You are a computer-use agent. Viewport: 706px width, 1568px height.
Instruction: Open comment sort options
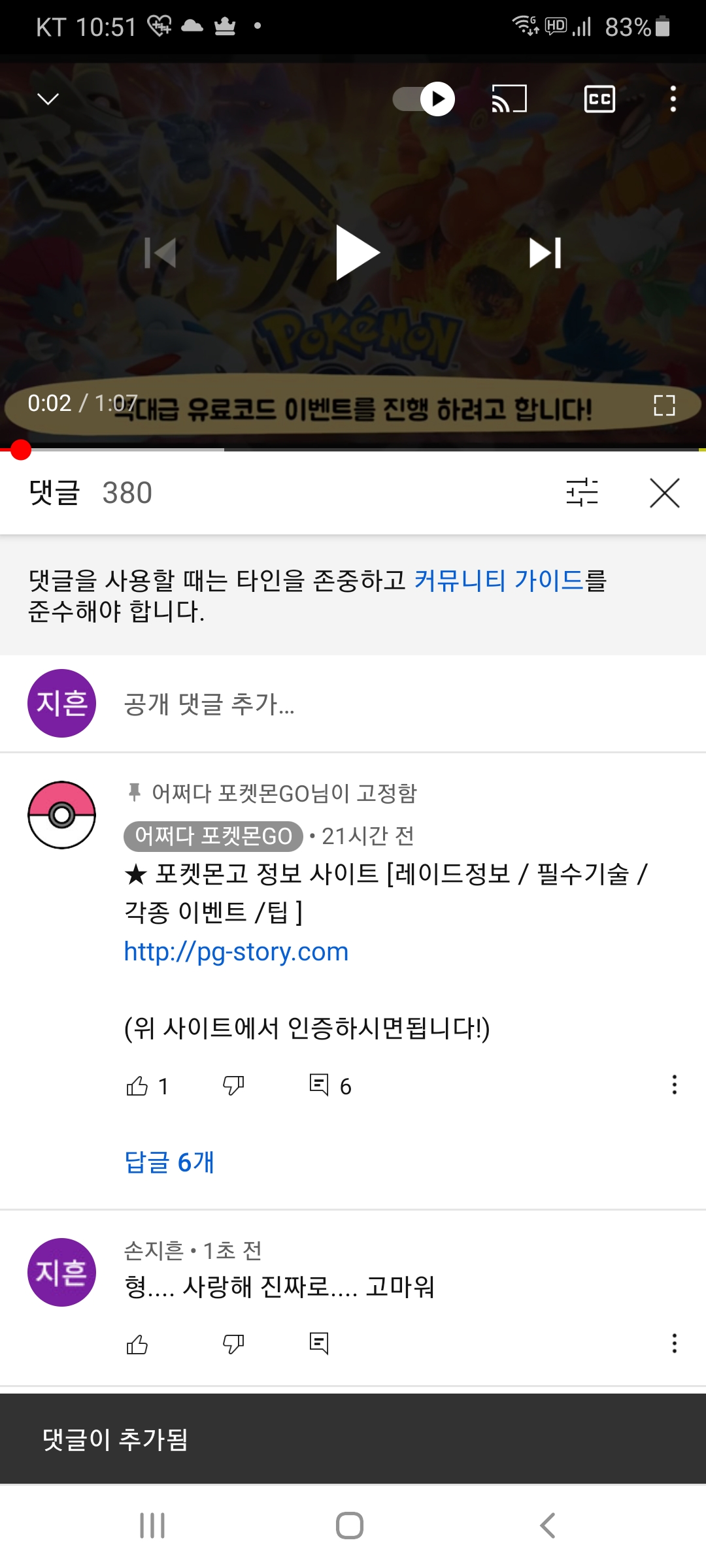pos(582,493)
